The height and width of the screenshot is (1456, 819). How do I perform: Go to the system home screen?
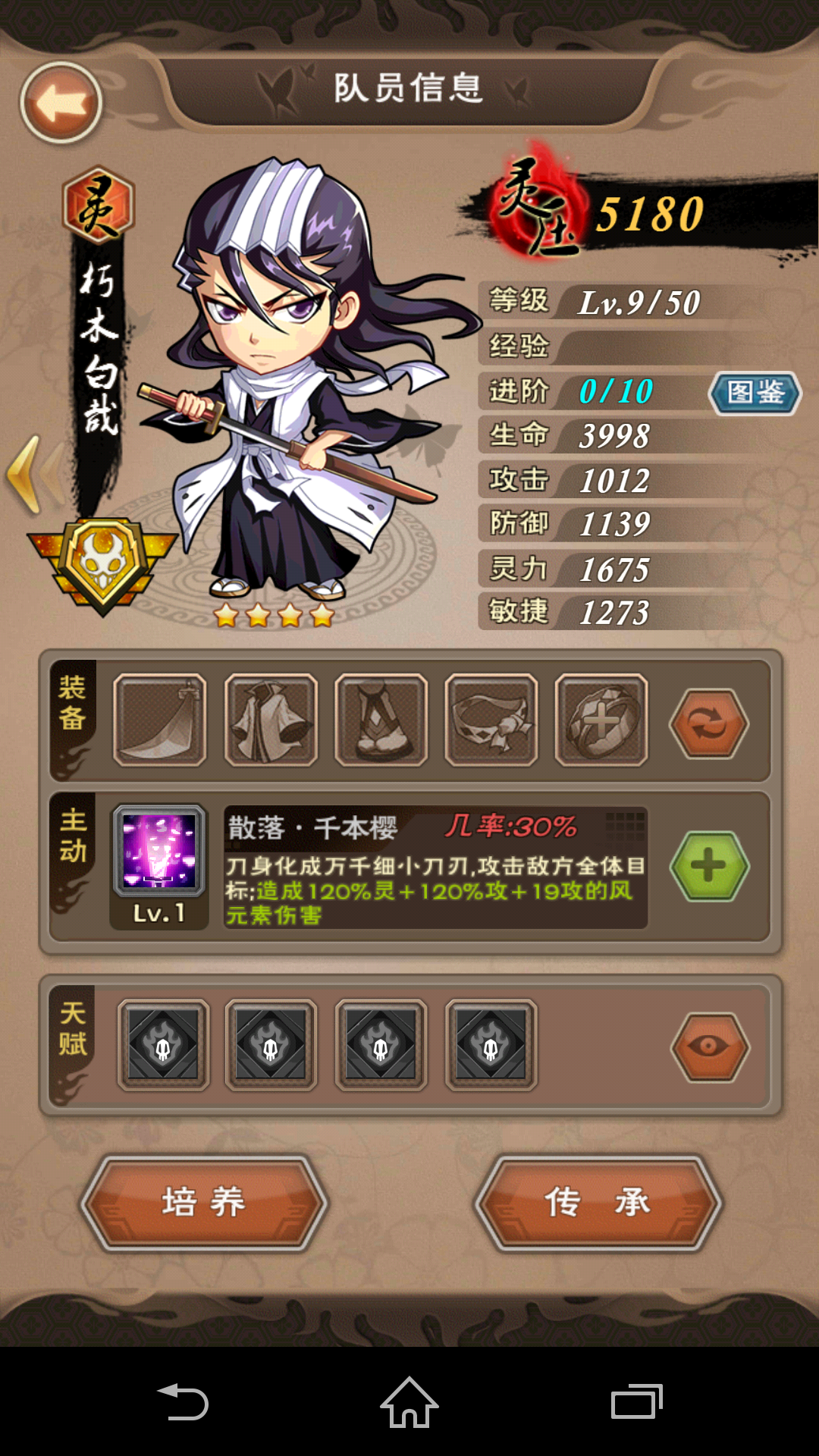[409, 1402]
